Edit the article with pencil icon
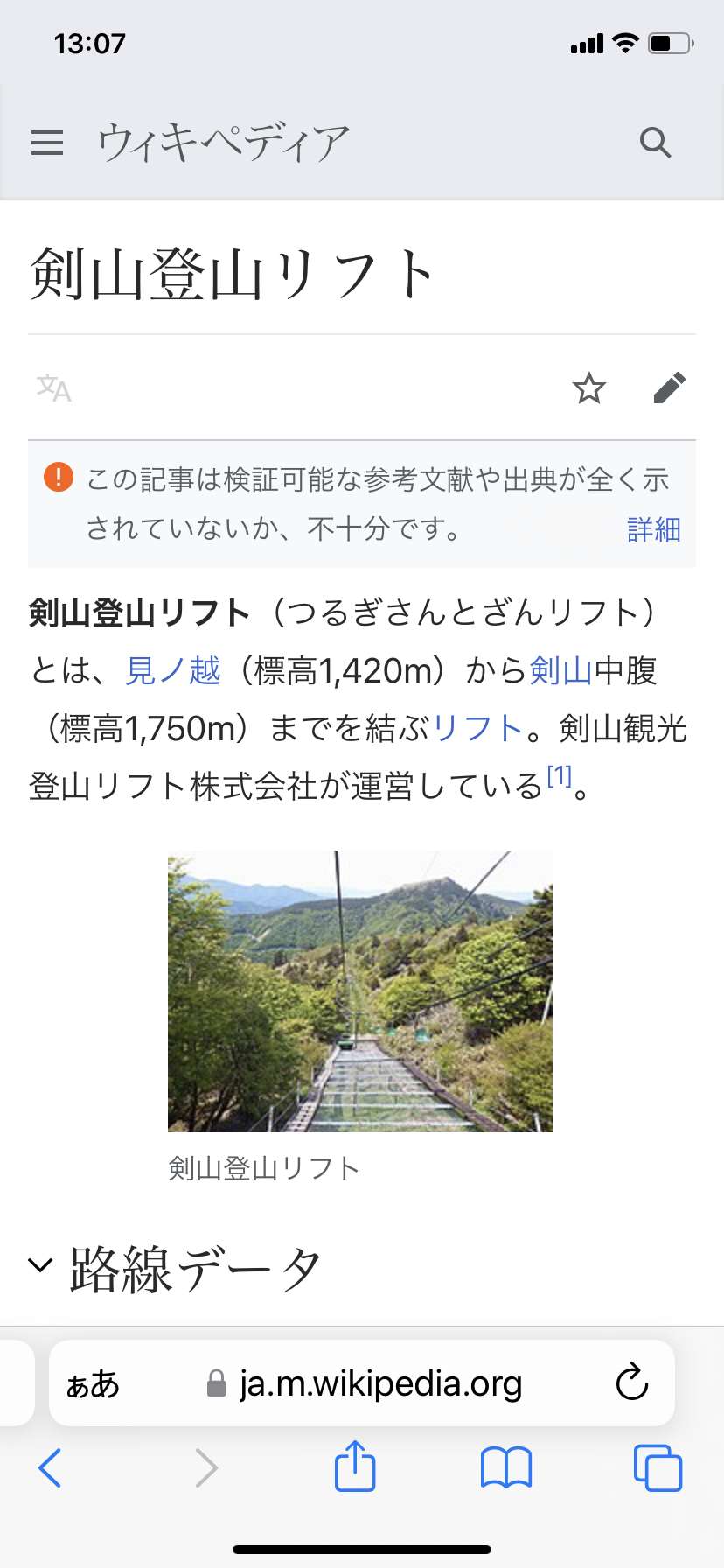The height and width of the screenshot is (1568, 724). click(x=670, y=388)
